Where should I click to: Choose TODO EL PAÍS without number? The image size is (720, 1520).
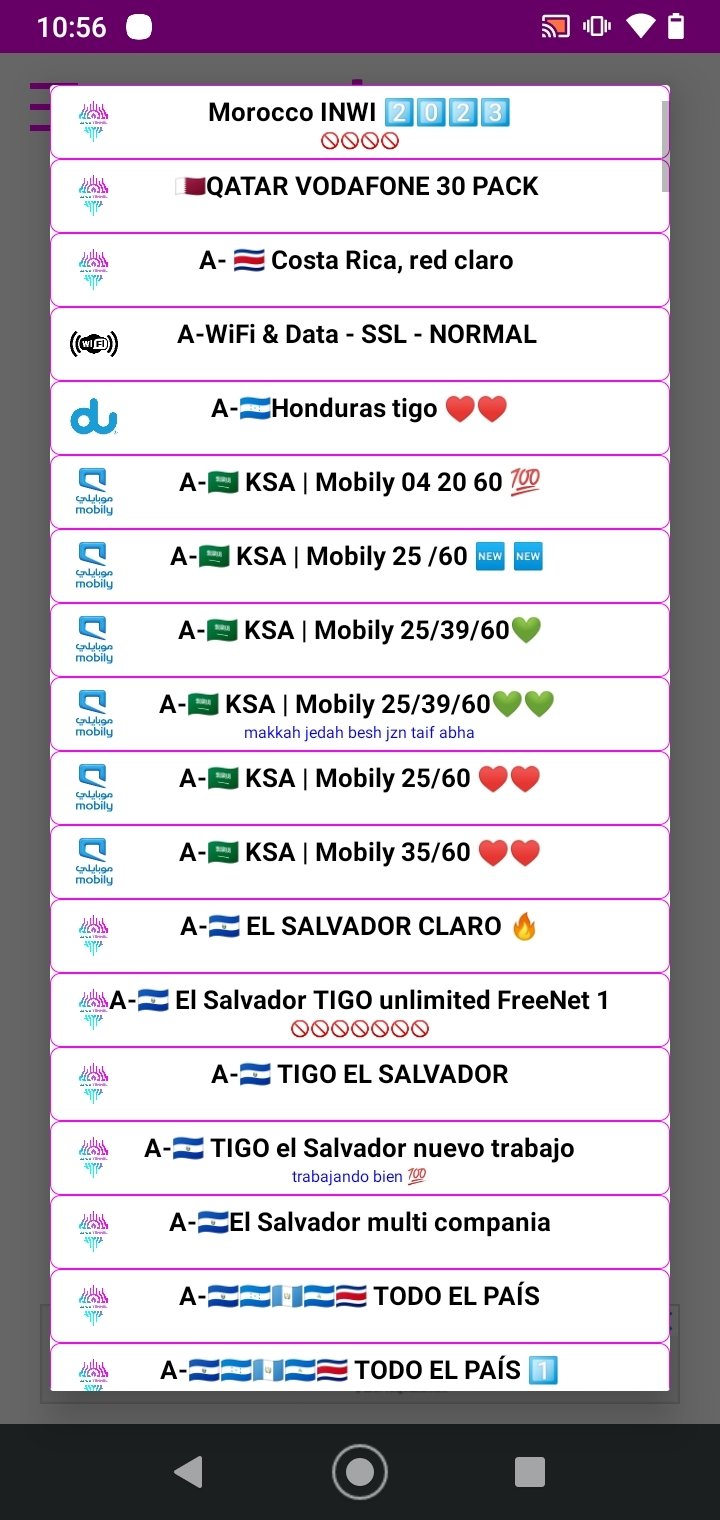tap(360, 1306)
